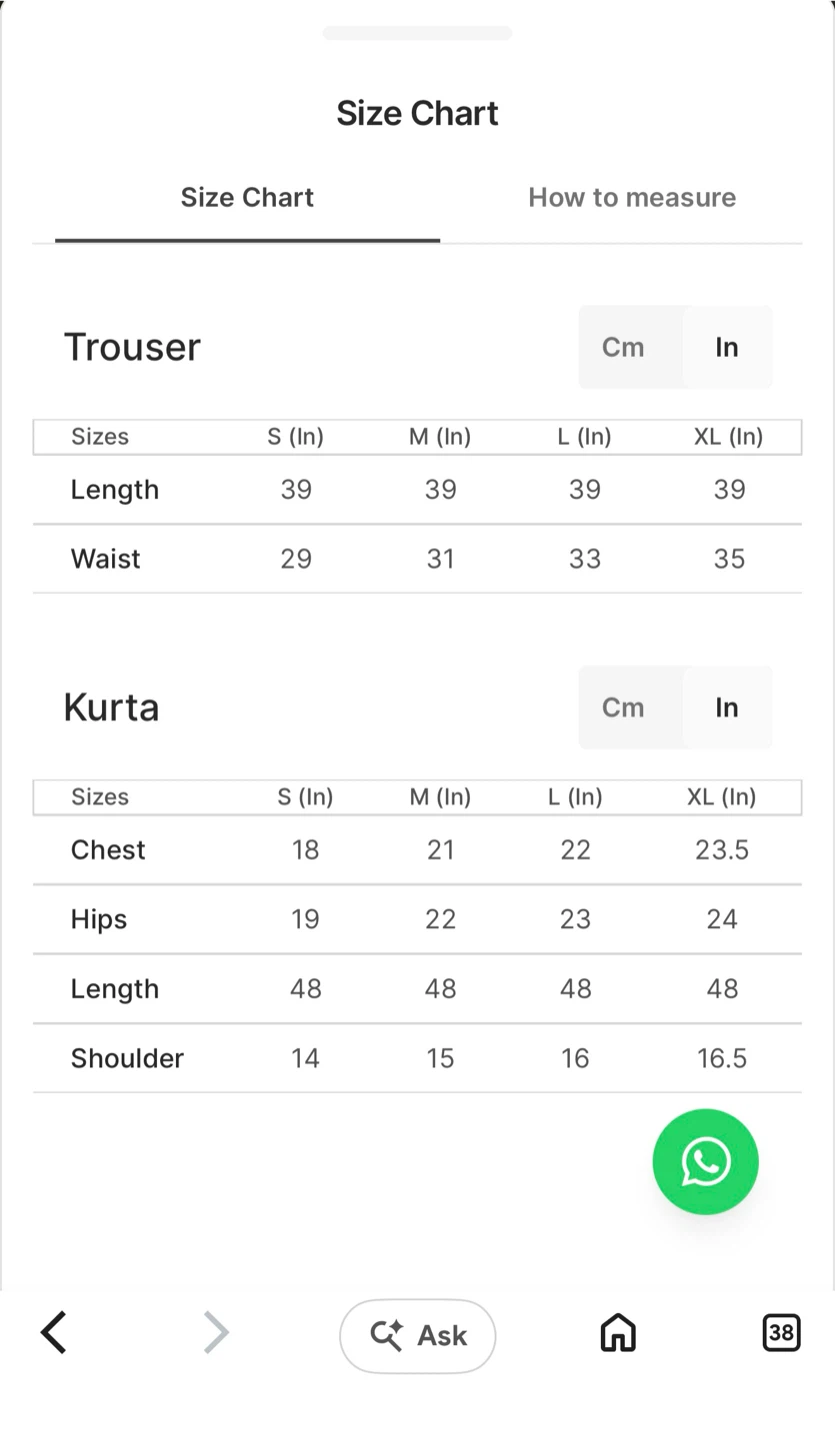Image resolution: width=835 pixels, height=1440 pixels.
Task: Go back with the browser back arrow
Action: pyautogui.click(x=54, y=1333)
